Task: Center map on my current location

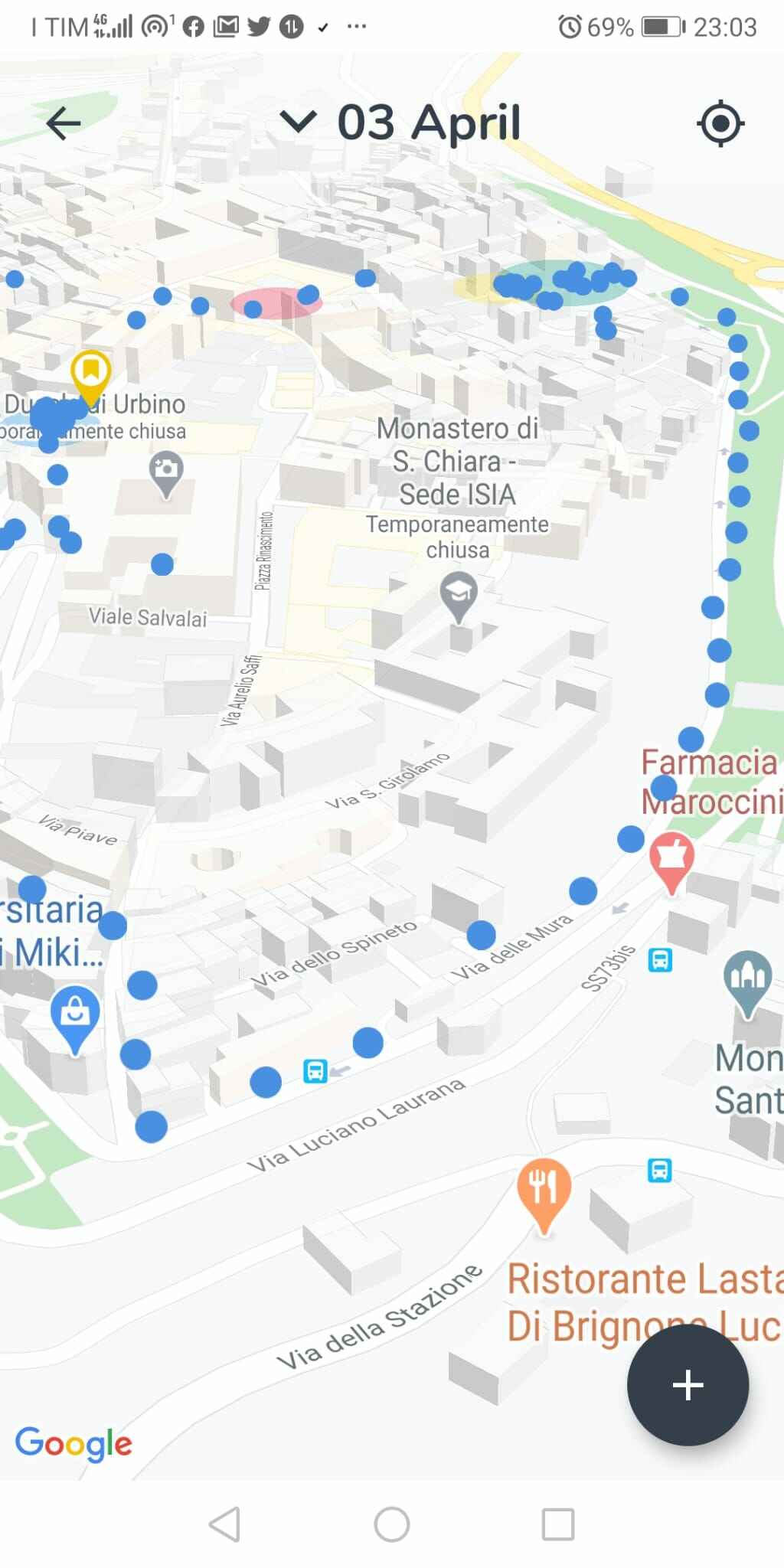Action: pyautogui.click(x=720, y=123)
